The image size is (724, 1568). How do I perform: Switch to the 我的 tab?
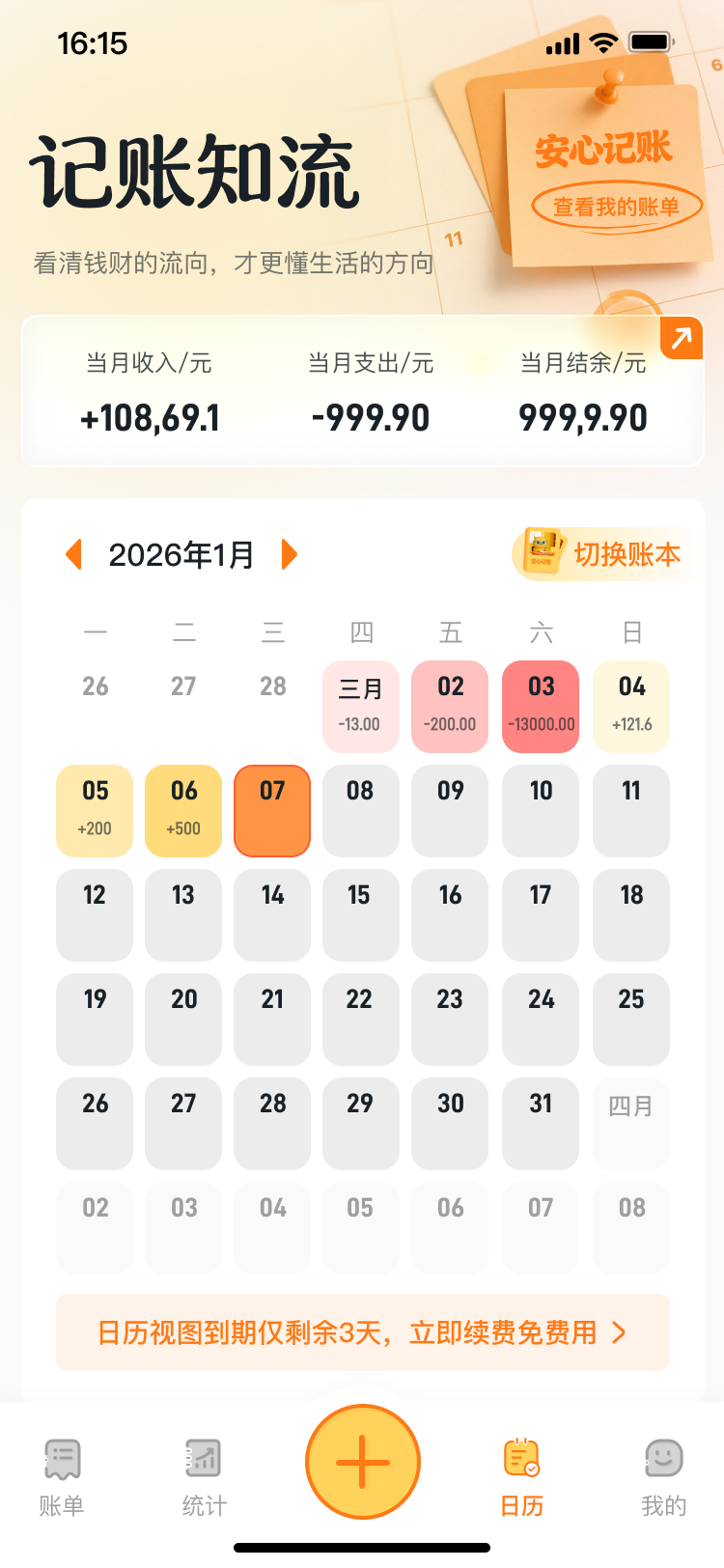[663, 1477]
